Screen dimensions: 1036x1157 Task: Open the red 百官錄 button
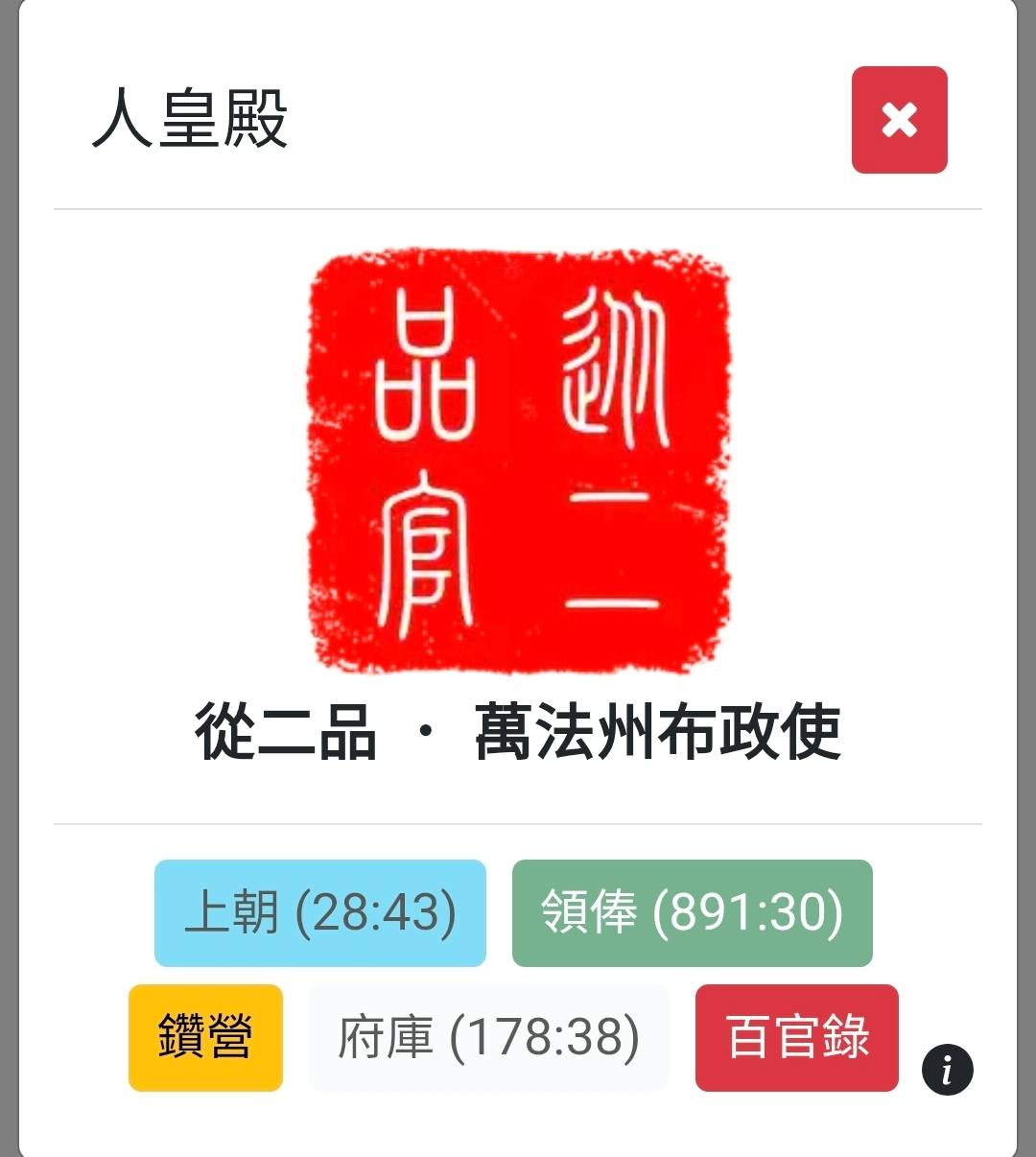tap(796, 1037)
